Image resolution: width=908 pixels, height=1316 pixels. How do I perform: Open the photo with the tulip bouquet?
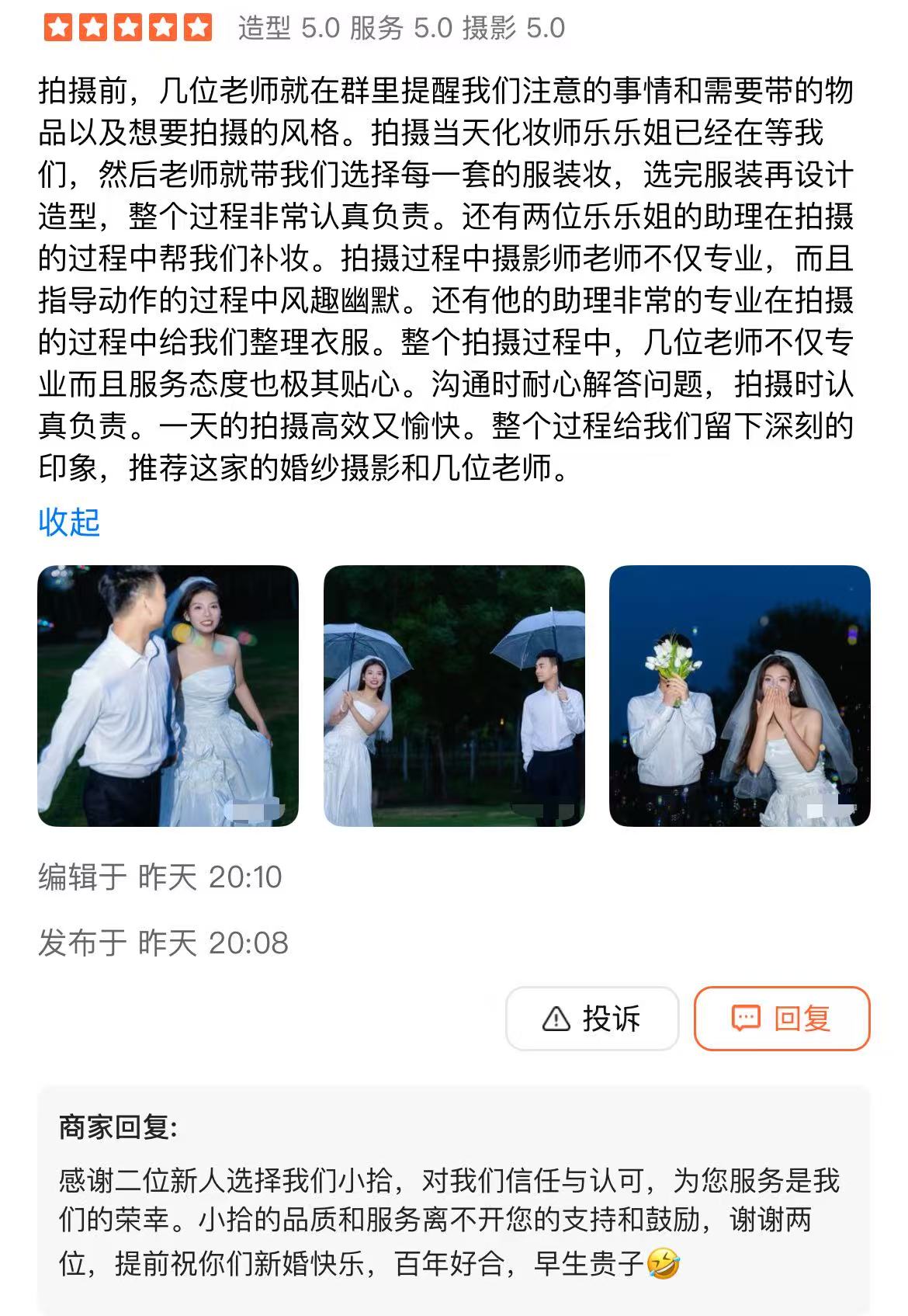(740, 696)
